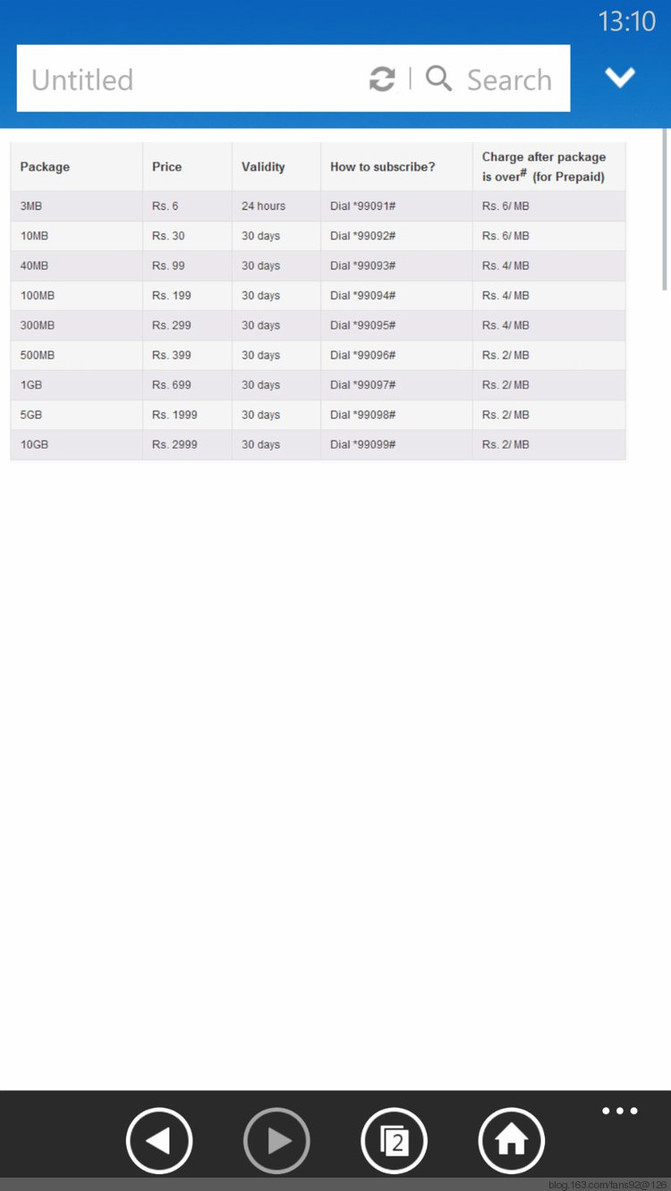
Task: Tap the Untitled address field
Action: point(190,79)
